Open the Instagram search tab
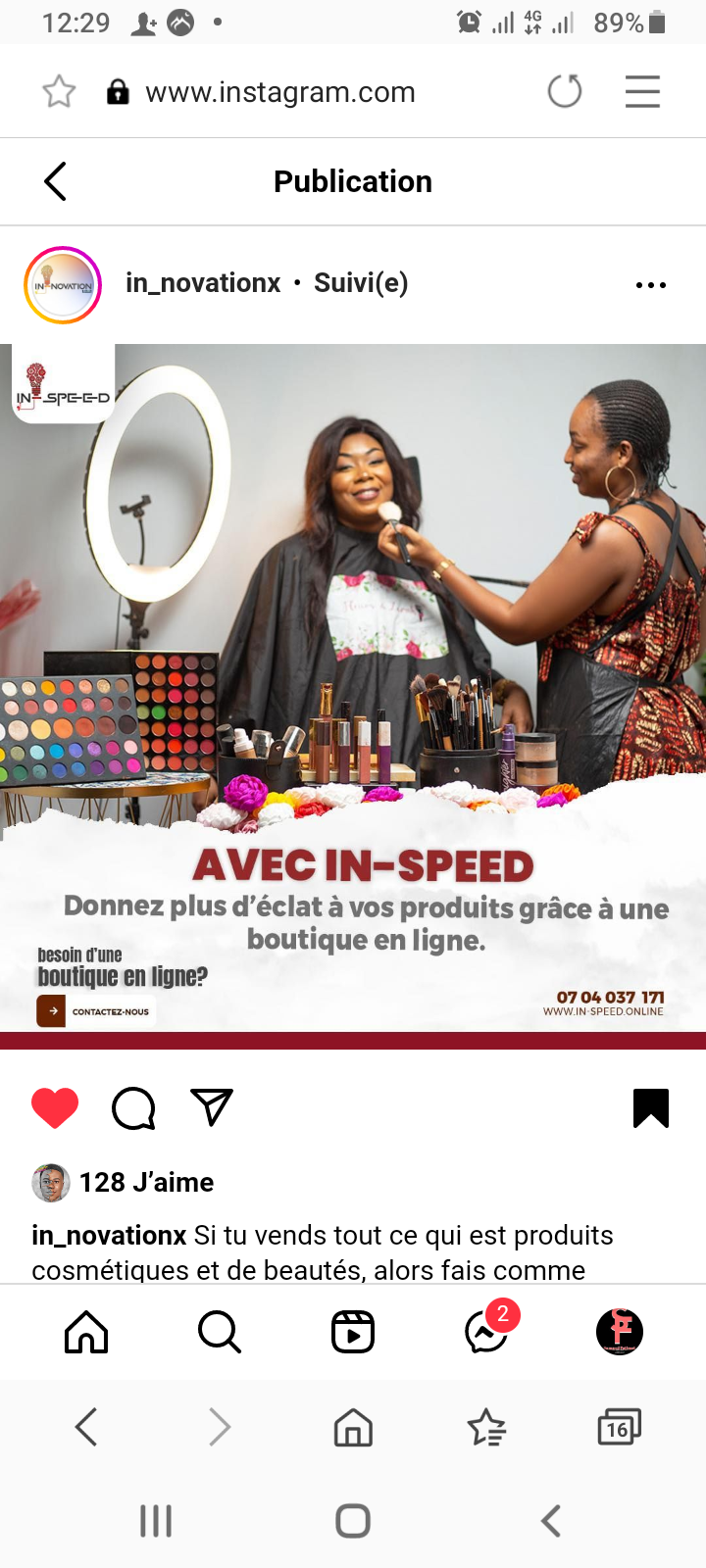 tap(219, 1332)
